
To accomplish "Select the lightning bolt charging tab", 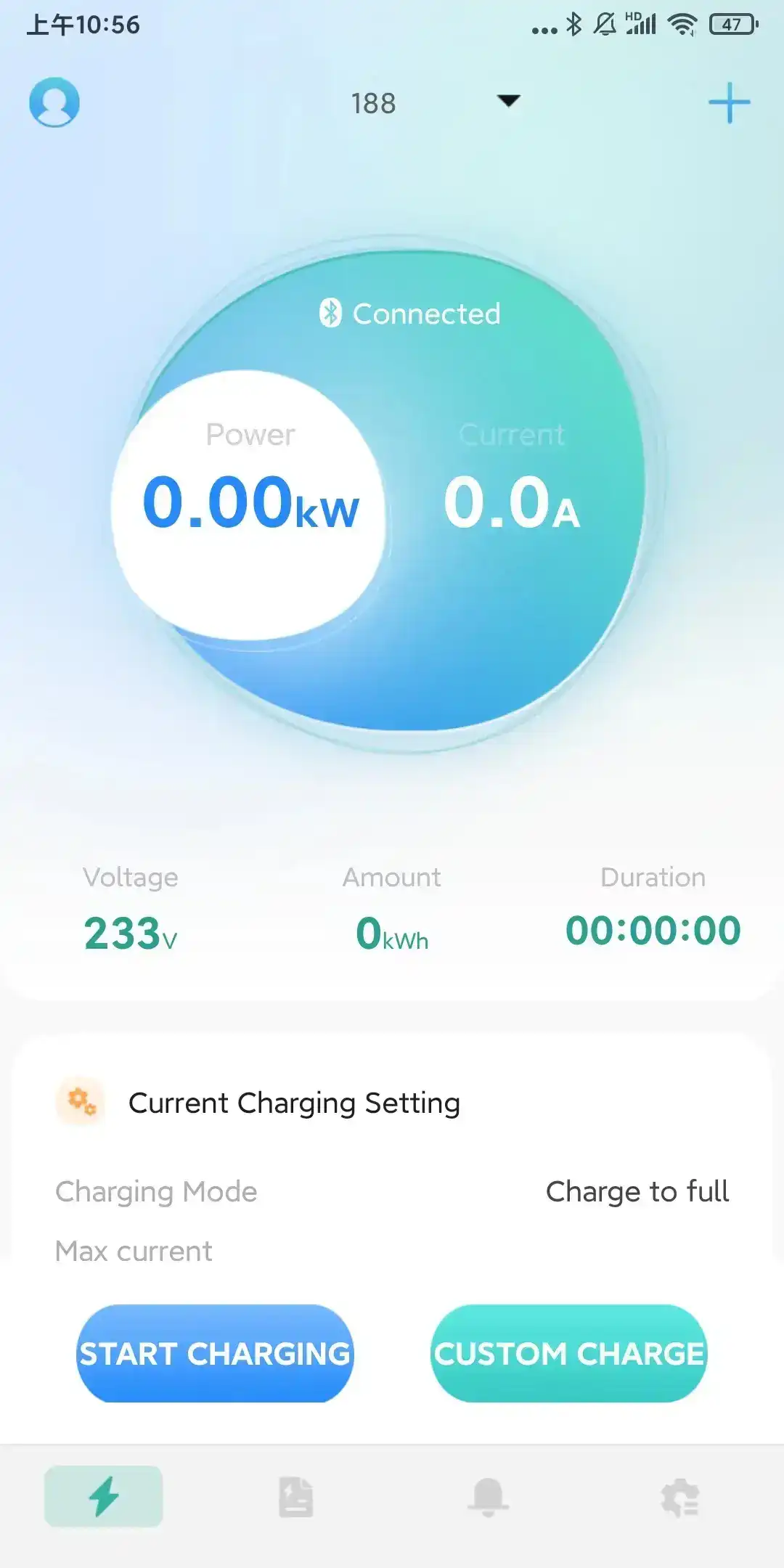I will (104, 1496).
